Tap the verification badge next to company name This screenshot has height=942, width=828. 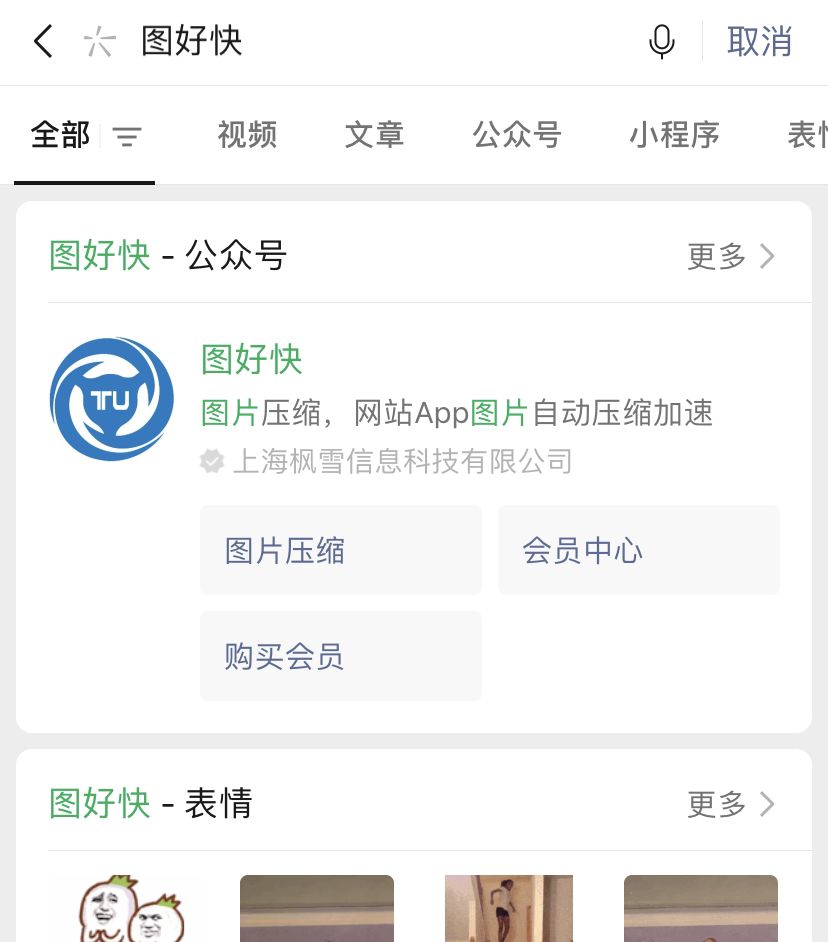212,462
